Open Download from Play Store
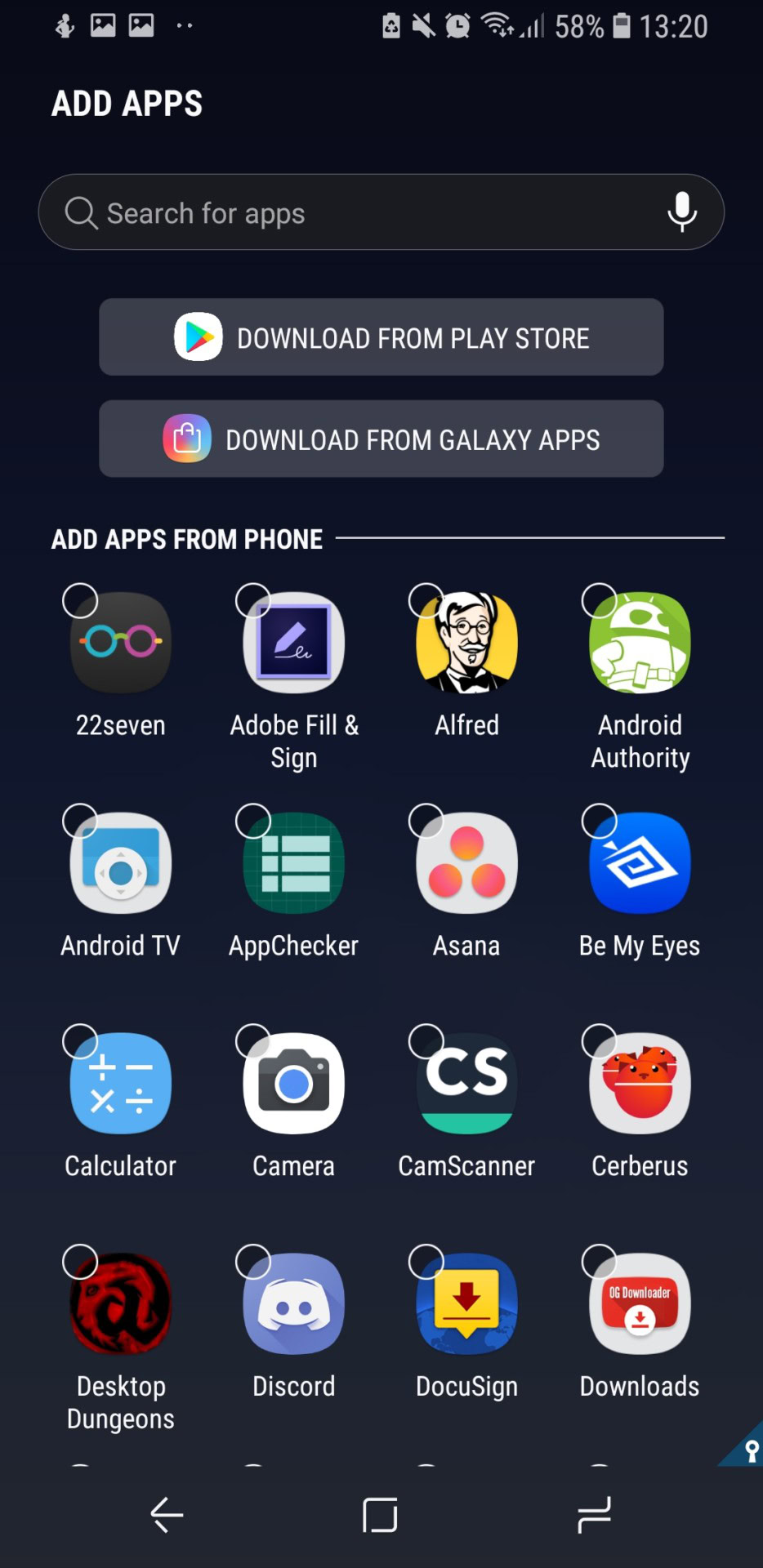Screen dimensions: 763x1568 [381, 337]
